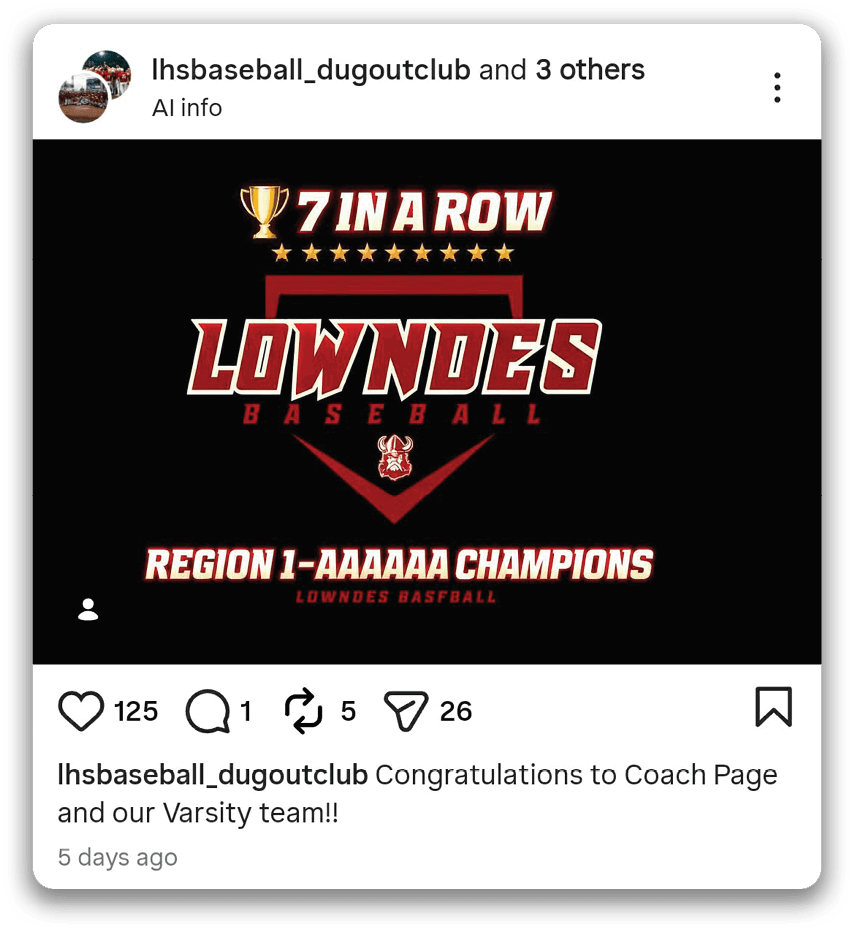Tap lhsbaseball_dugoutclub username in the caption

point(212,775)
